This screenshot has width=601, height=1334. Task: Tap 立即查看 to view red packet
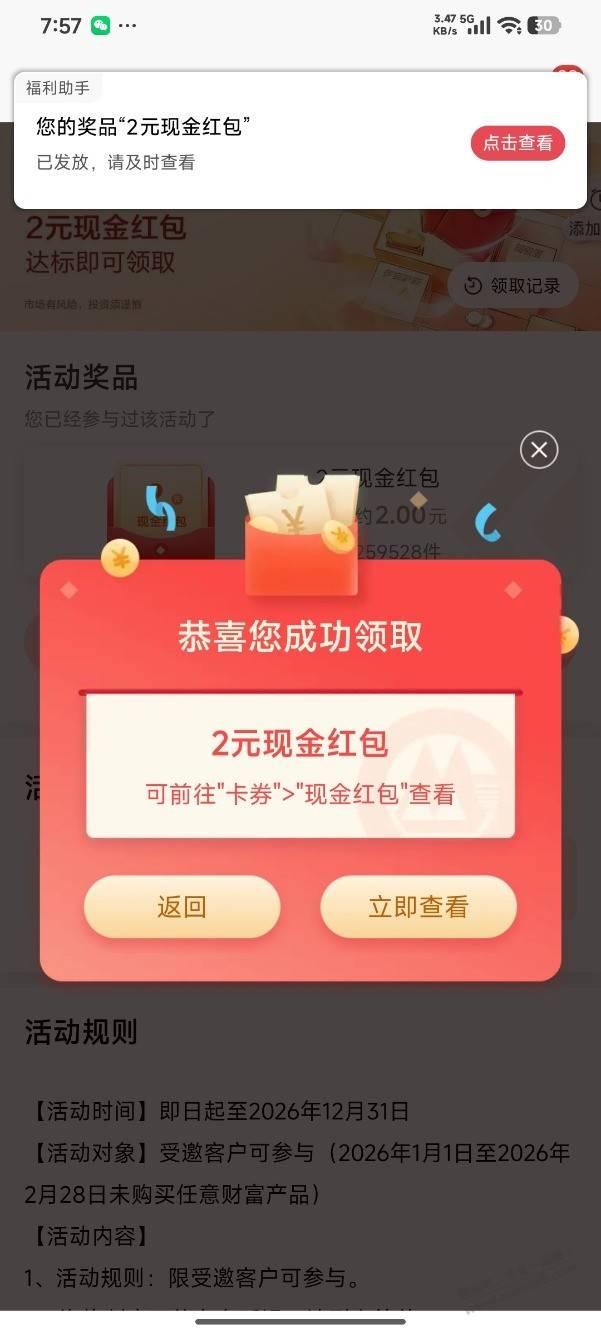coord(418,907)
